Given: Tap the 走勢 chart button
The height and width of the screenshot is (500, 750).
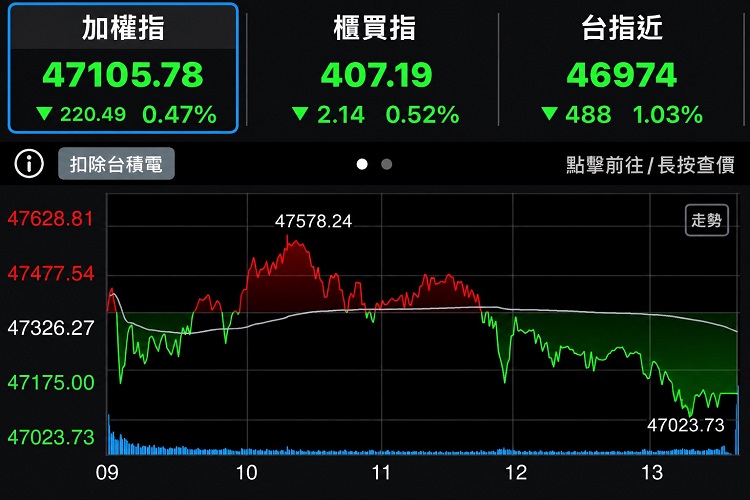Looking at the screenshot, I should click(706, 220).
